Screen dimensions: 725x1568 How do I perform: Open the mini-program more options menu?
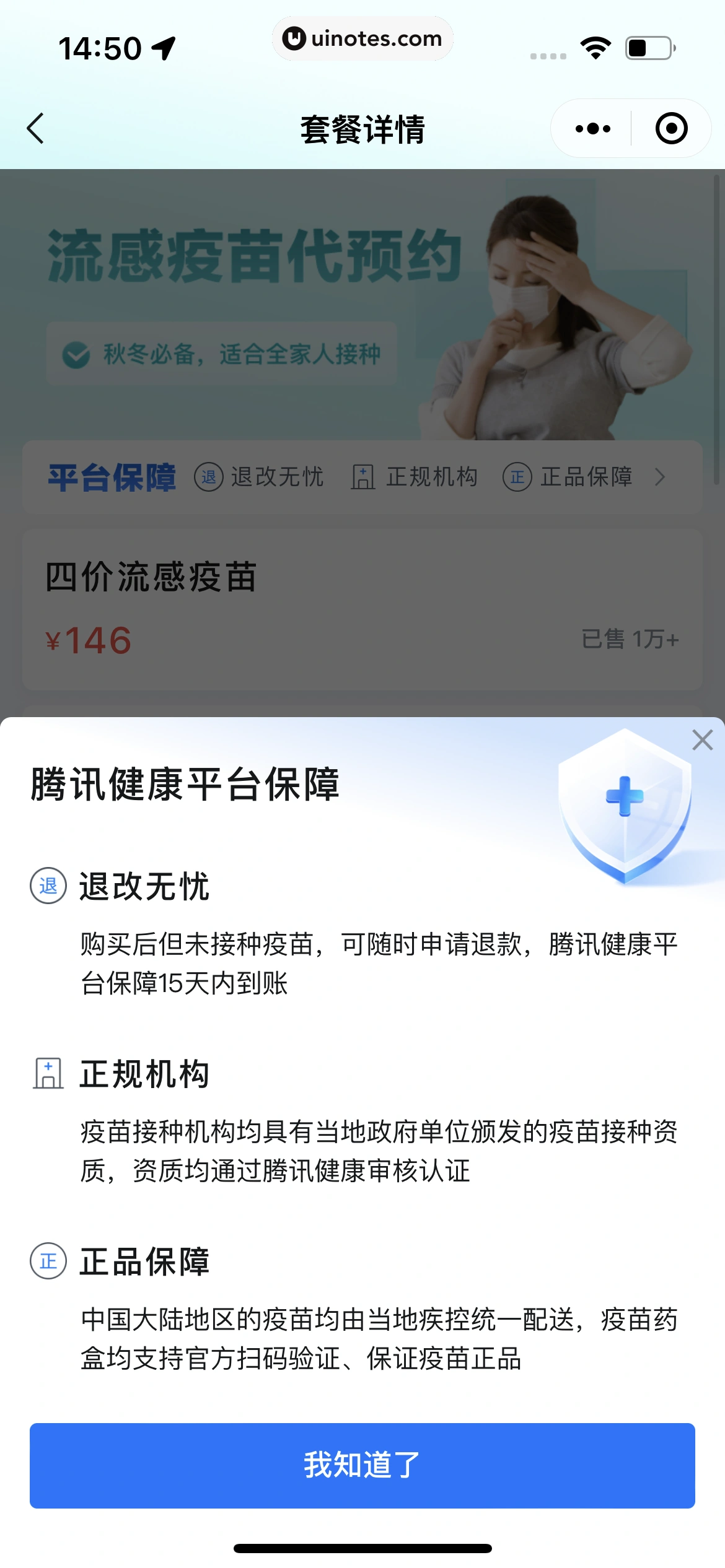[591, 128]
